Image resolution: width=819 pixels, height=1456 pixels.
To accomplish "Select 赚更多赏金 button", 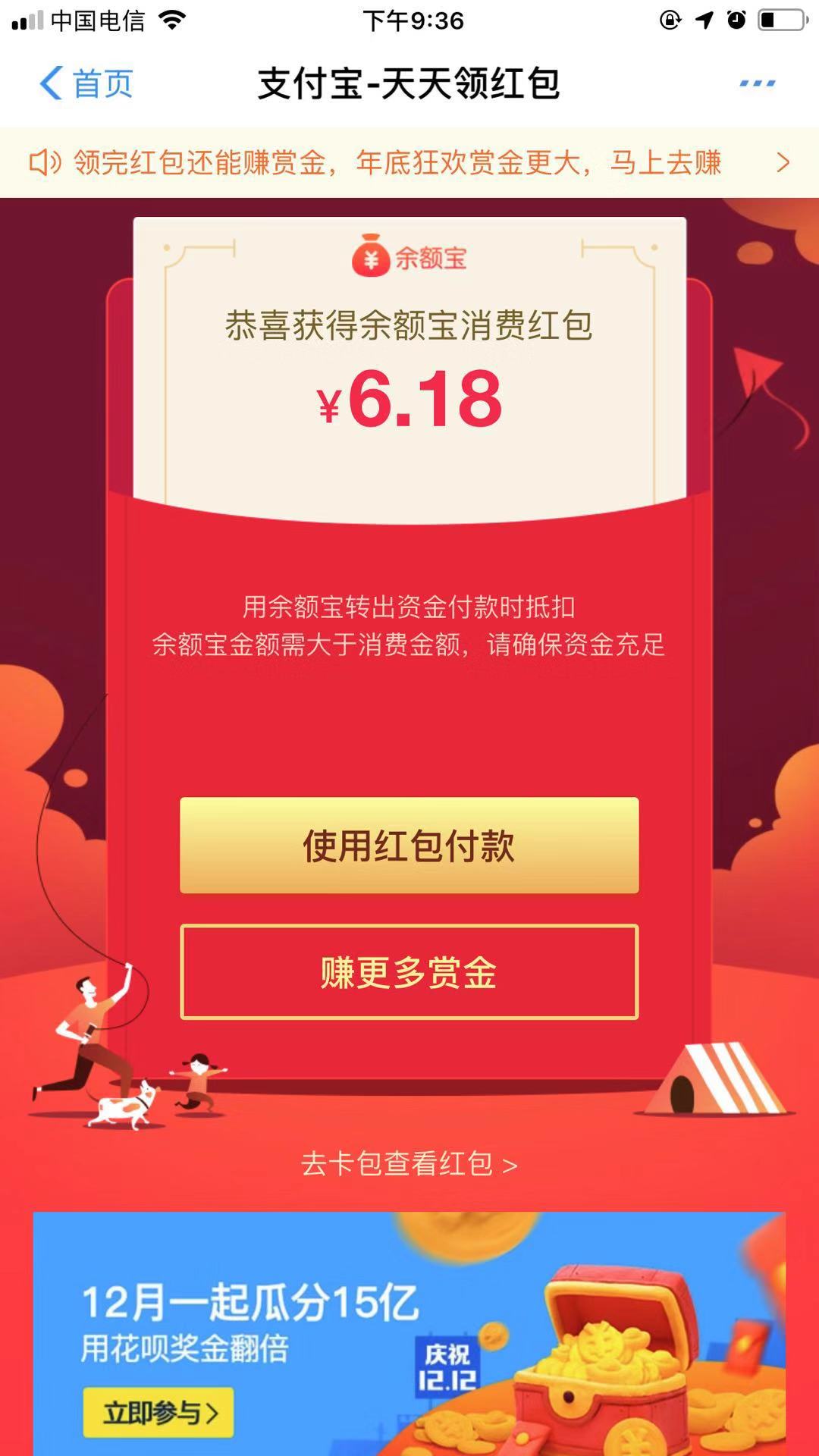I will click(409, 972).
